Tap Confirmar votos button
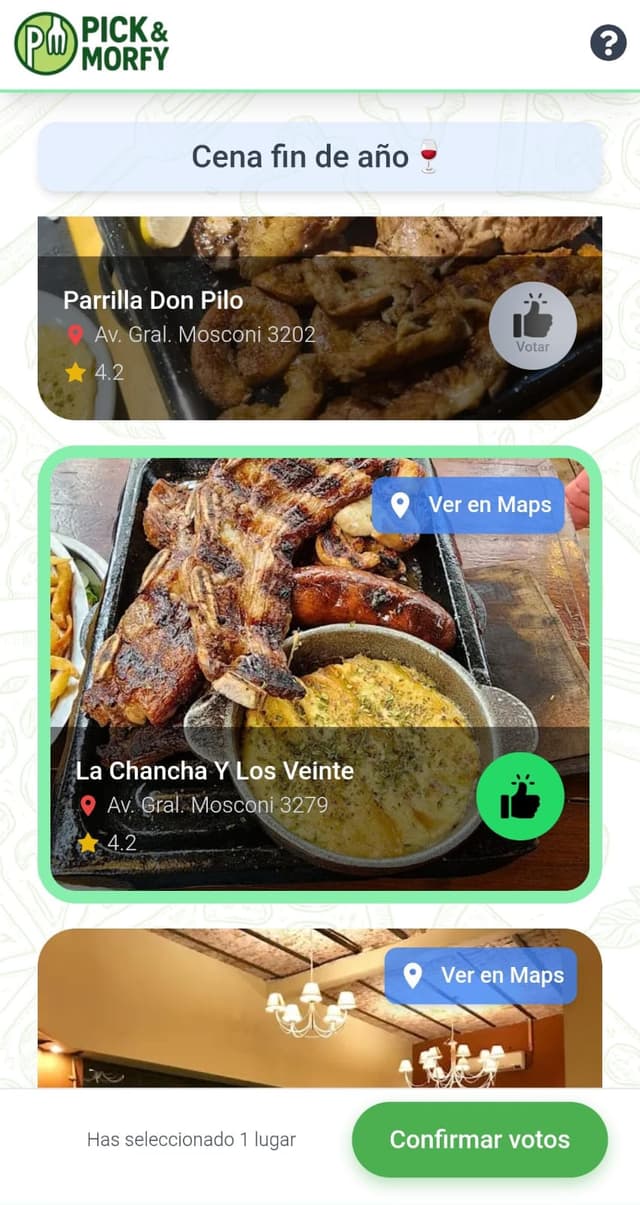Viewport: 640px width, 1205px height. point(479,1140)
